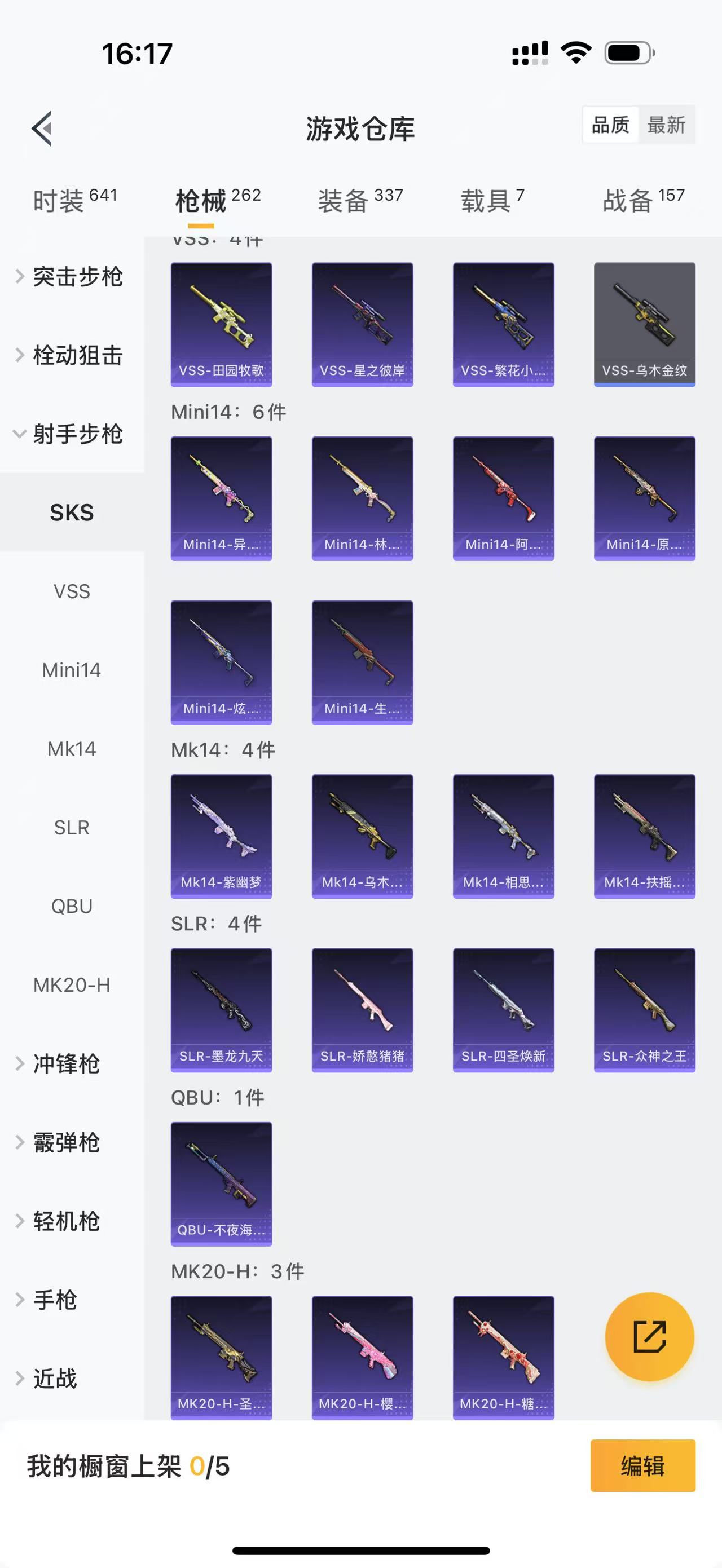The image size is (722, 1568).
Task: Enable sorting by 品质
Action: [x=609, y=125]
